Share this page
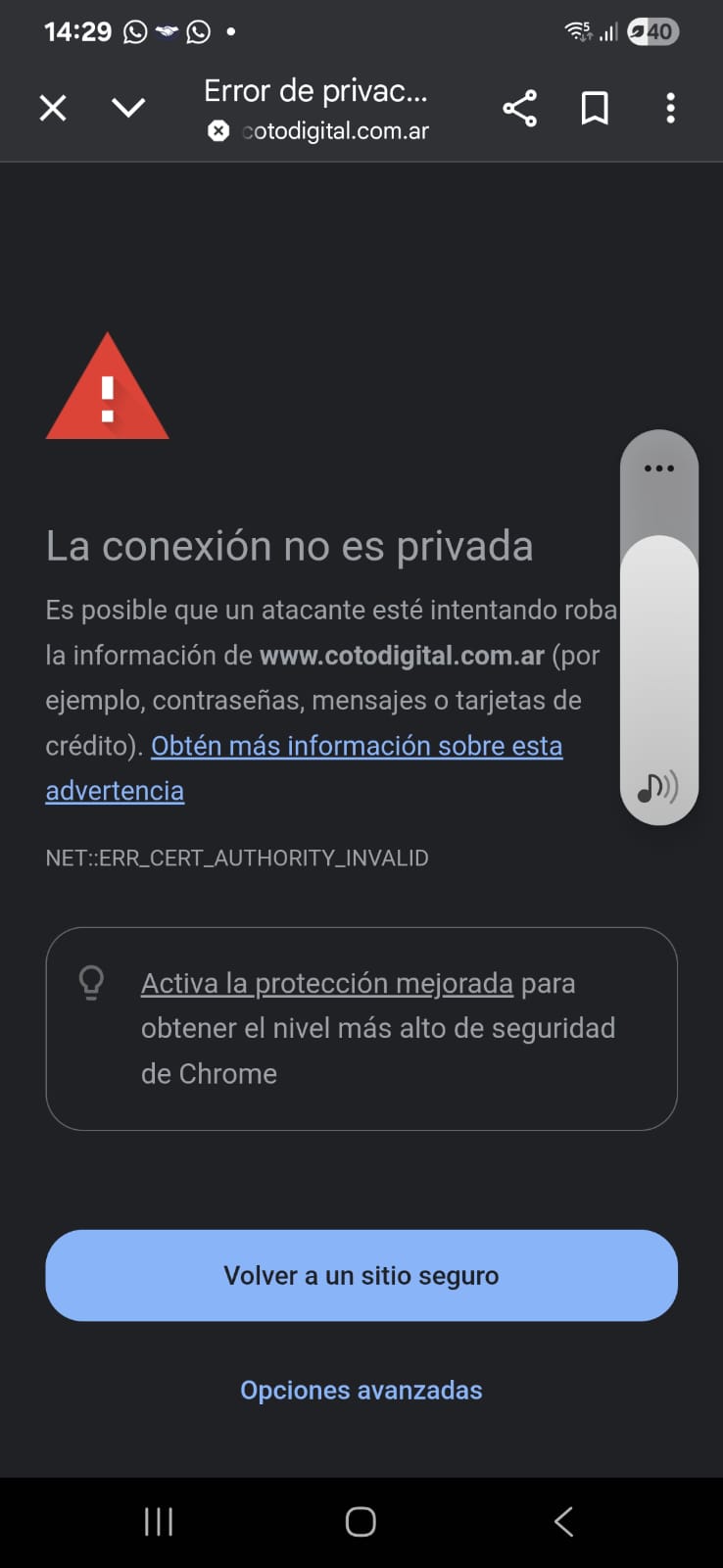Viewport: 723px width, 1568px height. (x=519, y=108)
